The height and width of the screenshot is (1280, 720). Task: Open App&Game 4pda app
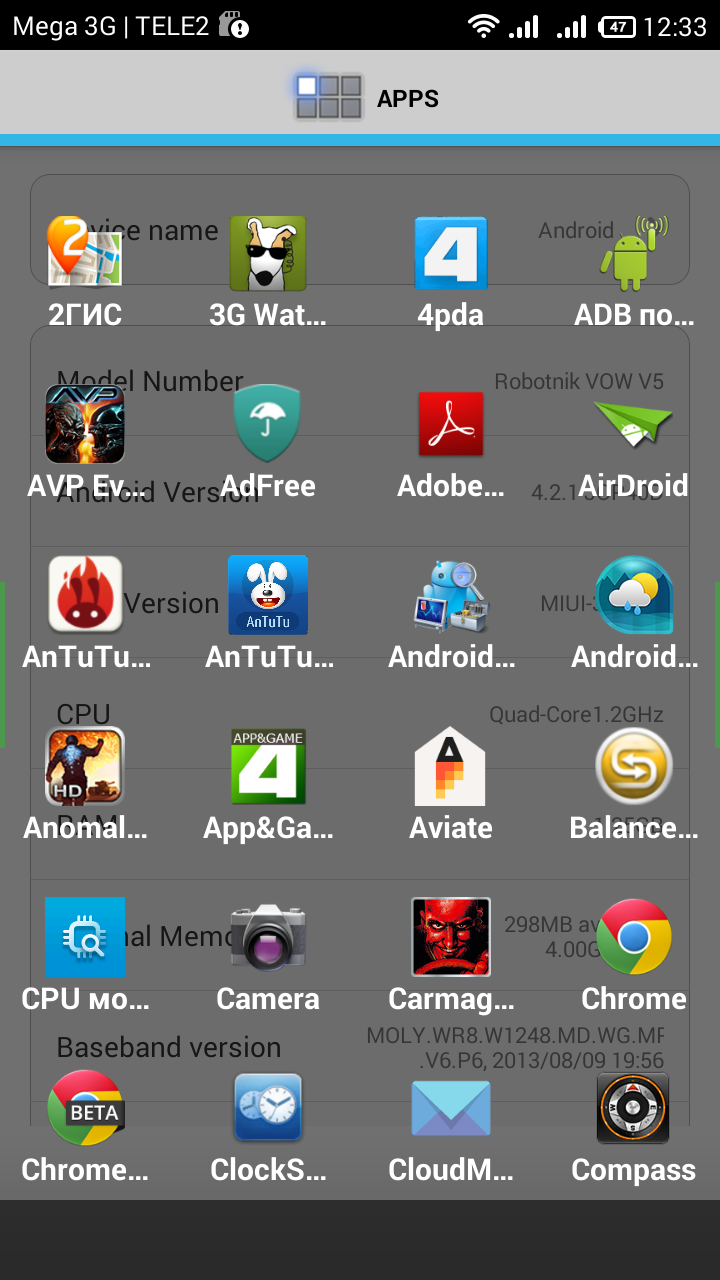point(268,767)
